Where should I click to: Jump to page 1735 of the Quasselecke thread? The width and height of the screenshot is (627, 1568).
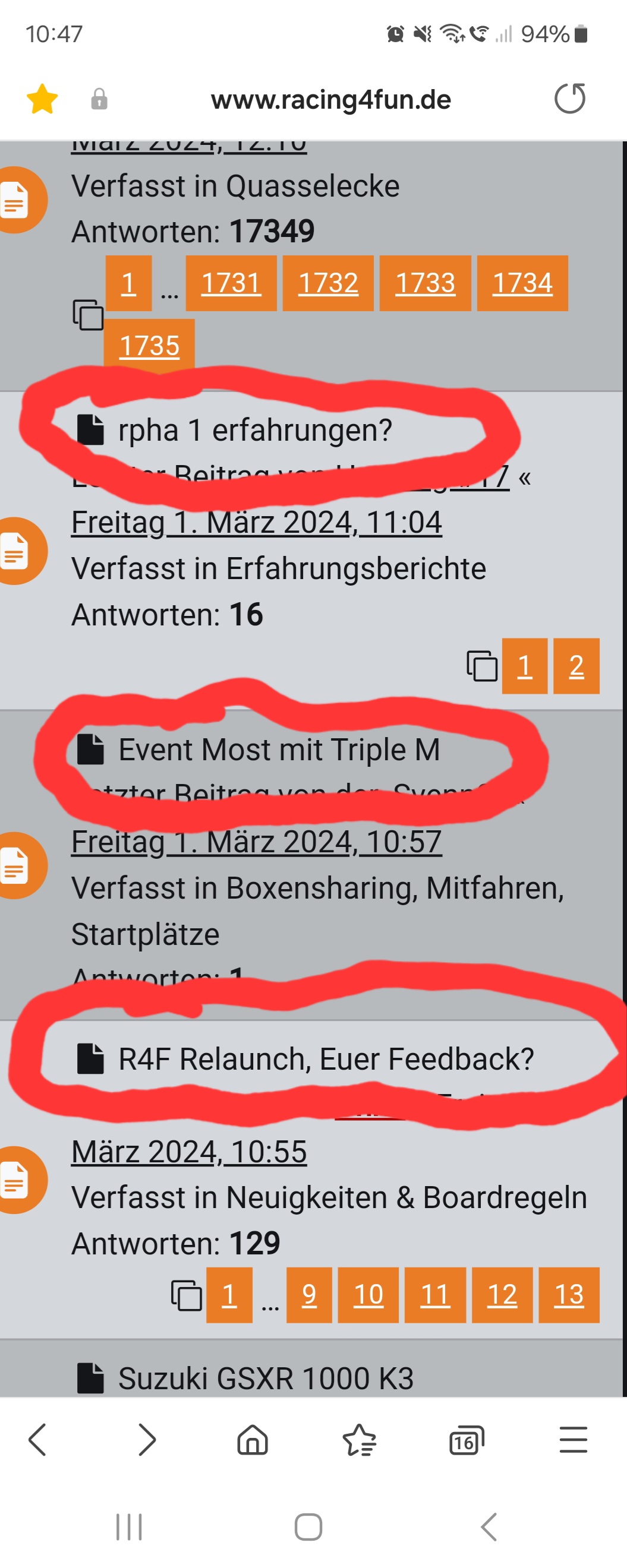149,346
